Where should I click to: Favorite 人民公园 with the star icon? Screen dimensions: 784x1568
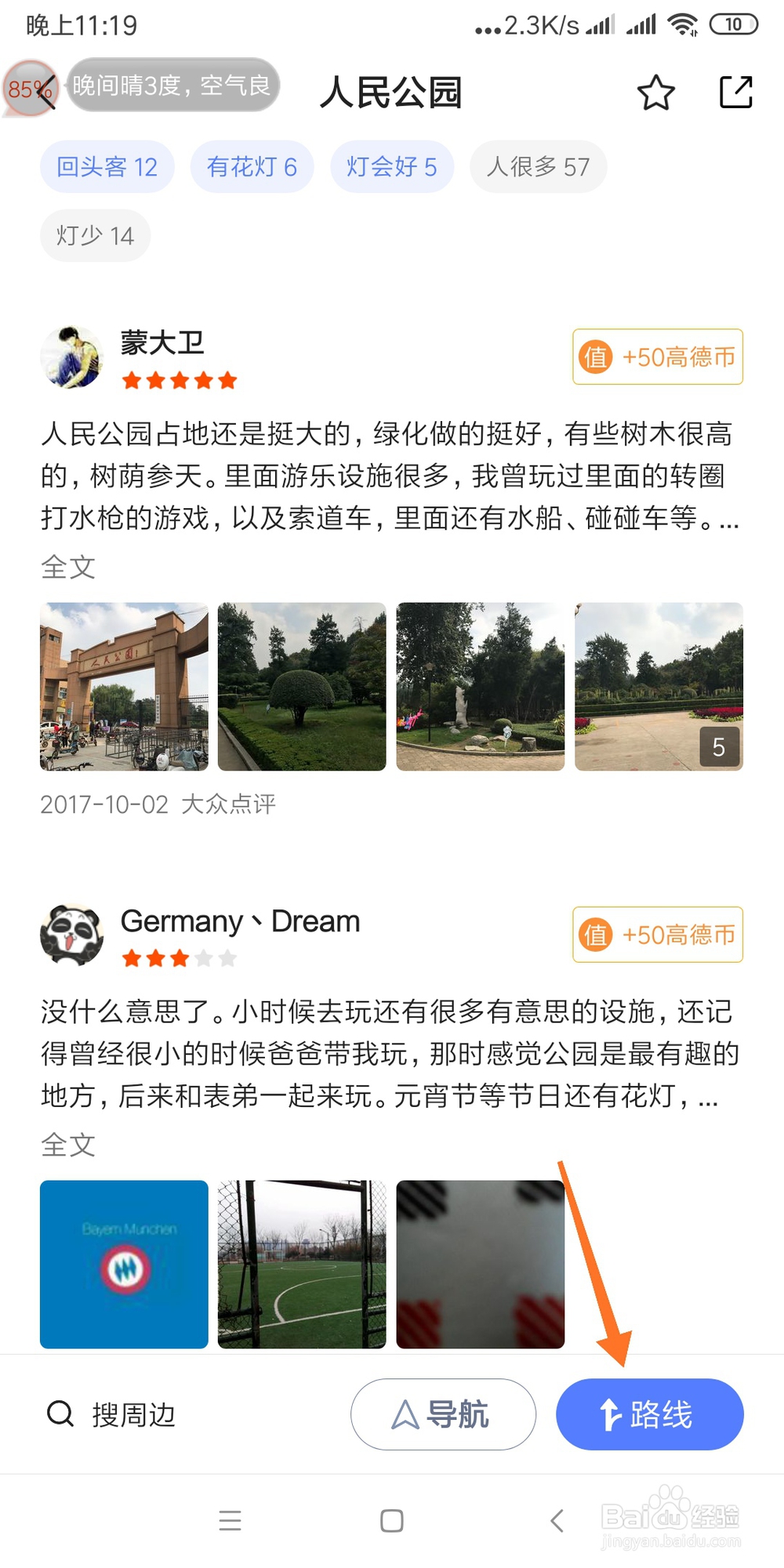point(655,93)
